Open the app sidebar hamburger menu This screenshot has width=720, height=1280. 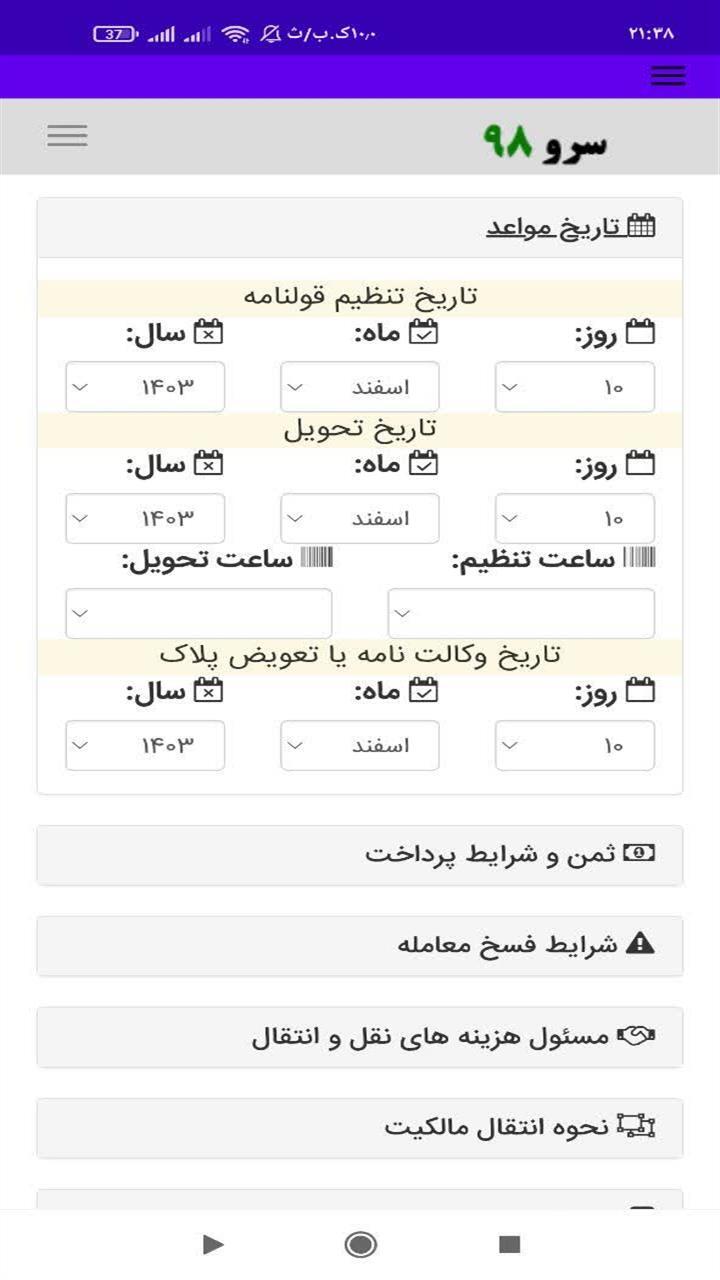click(67, 135)
